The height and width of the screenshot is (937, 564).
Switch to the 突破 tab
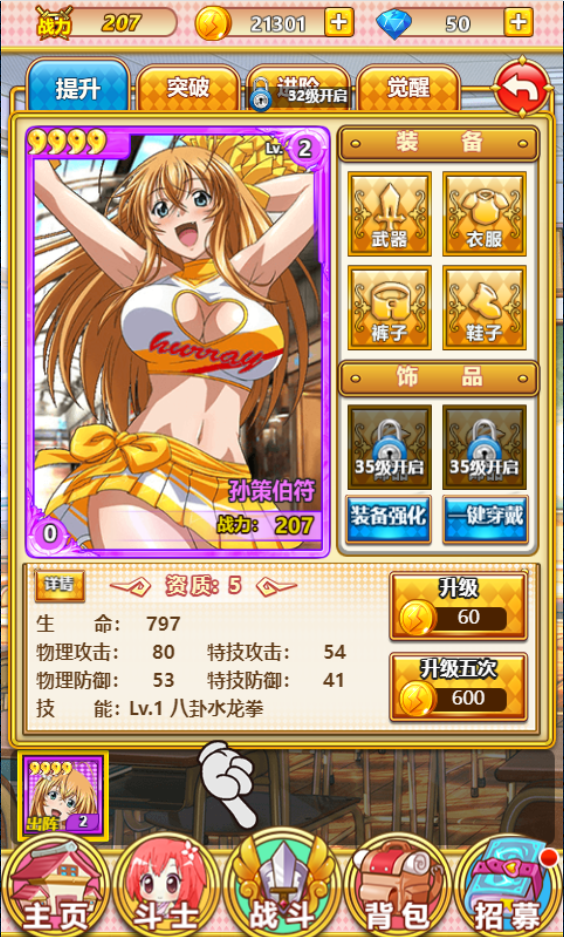pyautogui.click(x=188, y=88)
